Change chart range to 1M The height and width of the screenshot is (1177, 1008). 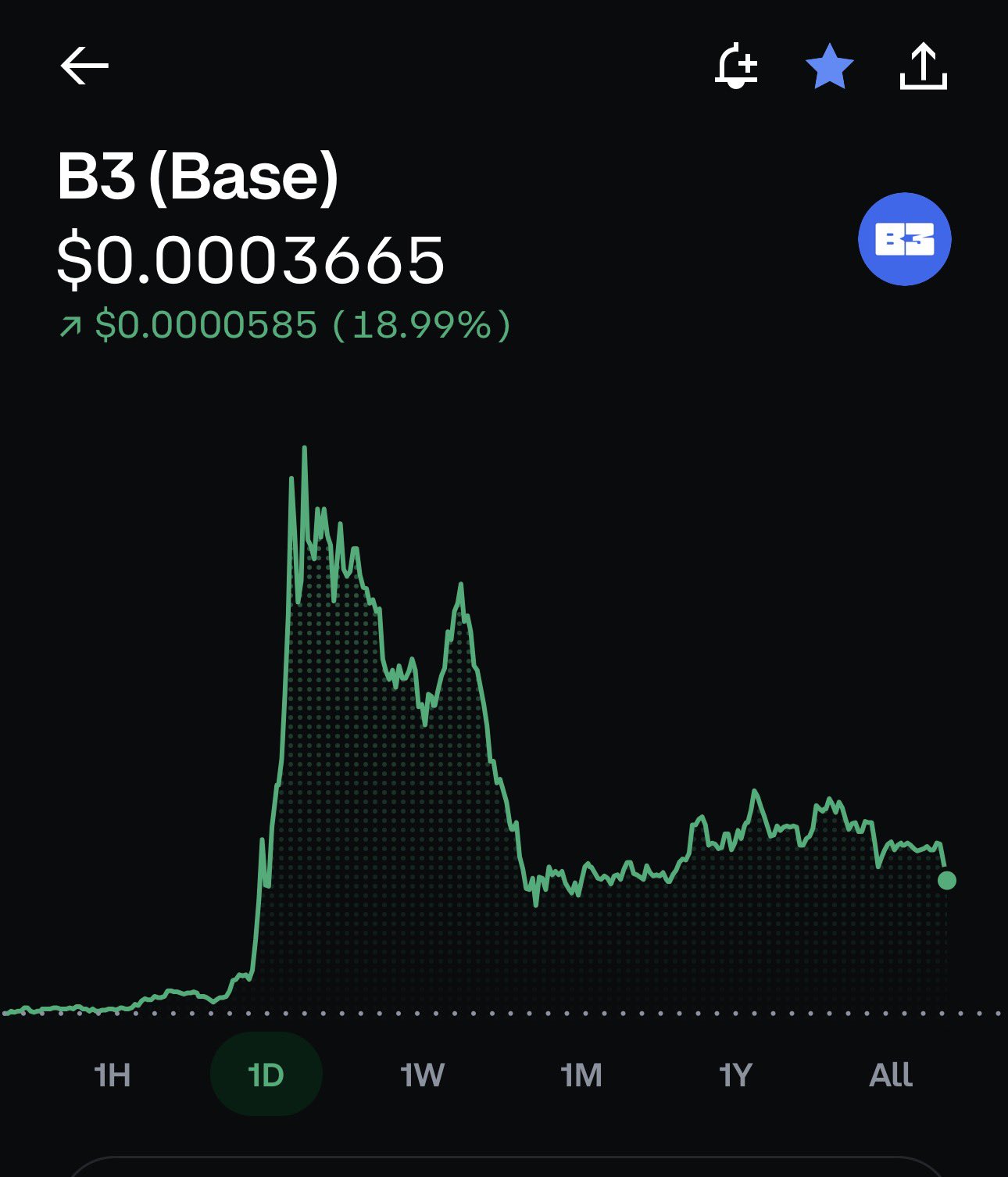[x=581, y=1075]
